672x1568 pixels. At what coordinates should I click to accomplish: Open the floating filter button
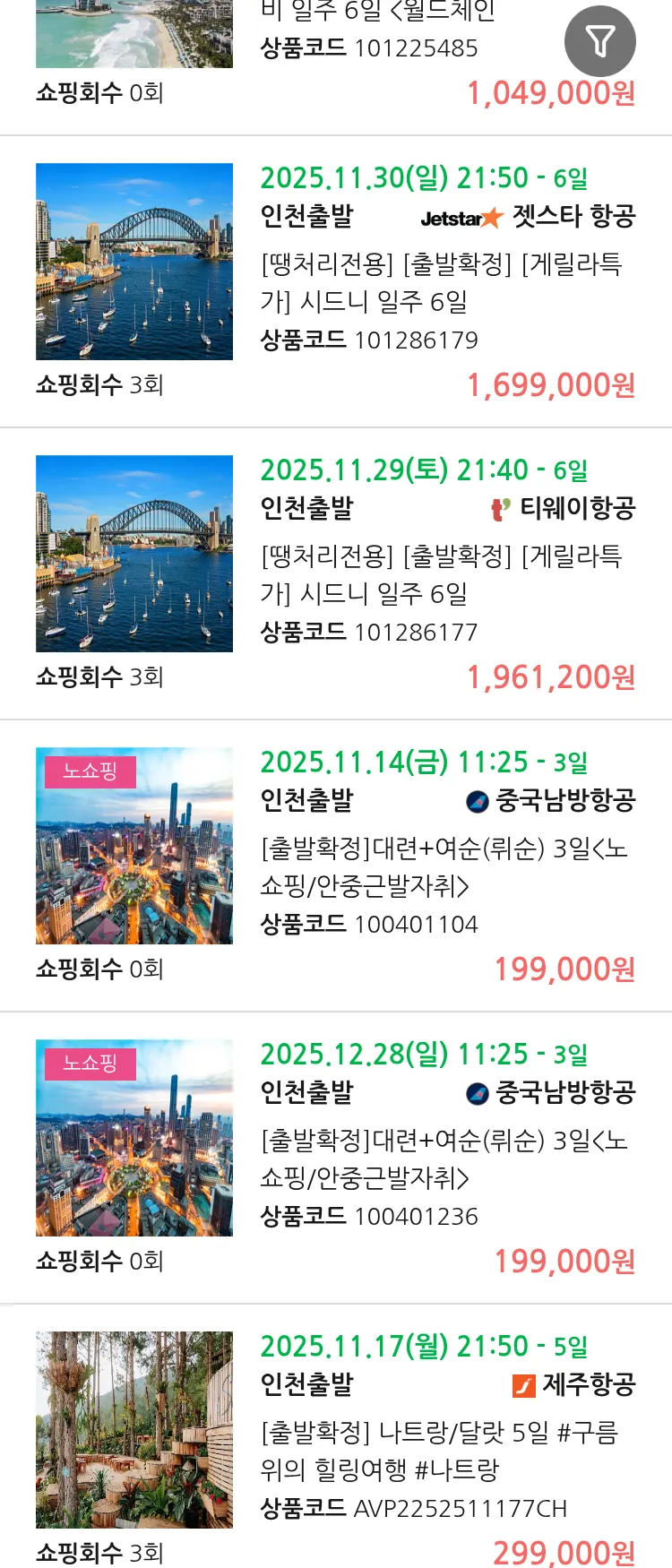599,41
